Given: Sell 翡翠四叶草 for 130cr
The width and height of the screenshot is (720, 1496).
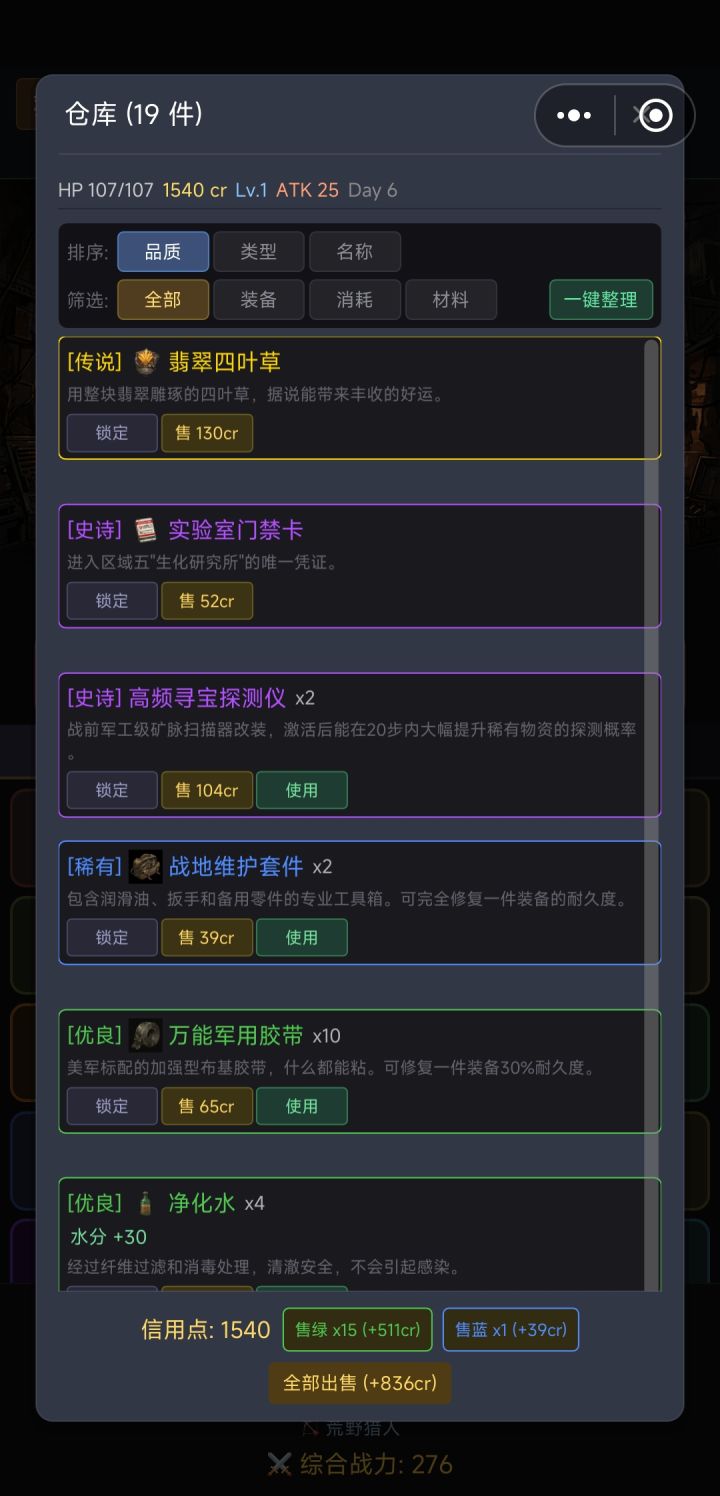Looking at the screenshot, I should (x=207, y=433).
